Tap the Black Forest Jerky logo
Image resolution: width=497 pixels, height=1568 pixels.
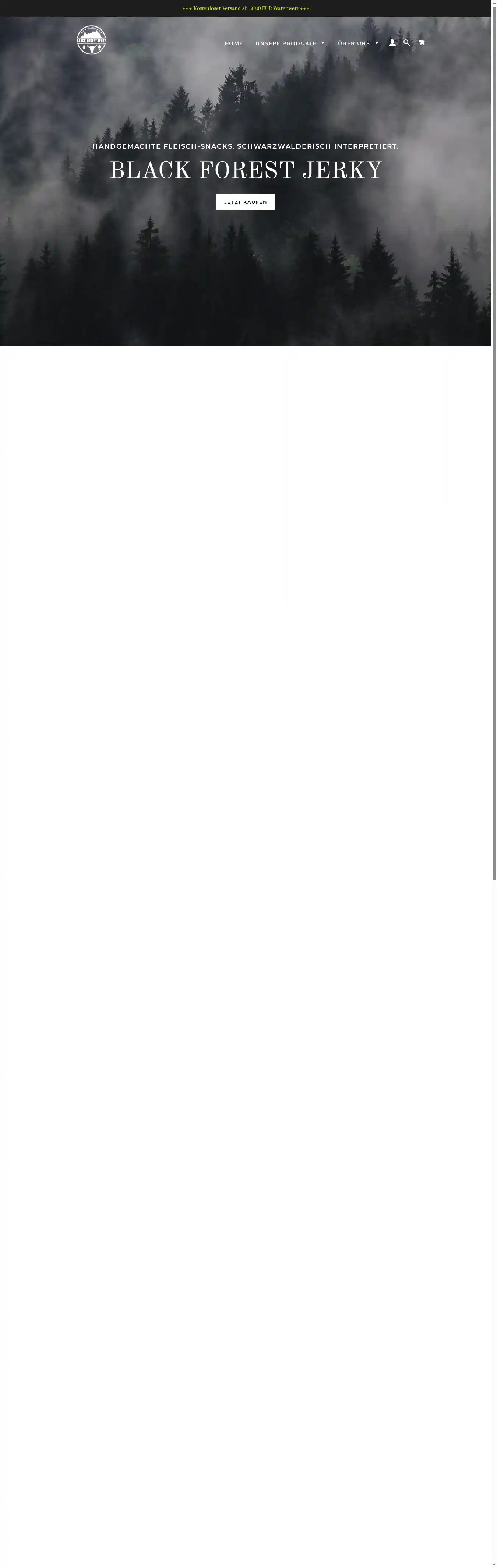[91, 41]
